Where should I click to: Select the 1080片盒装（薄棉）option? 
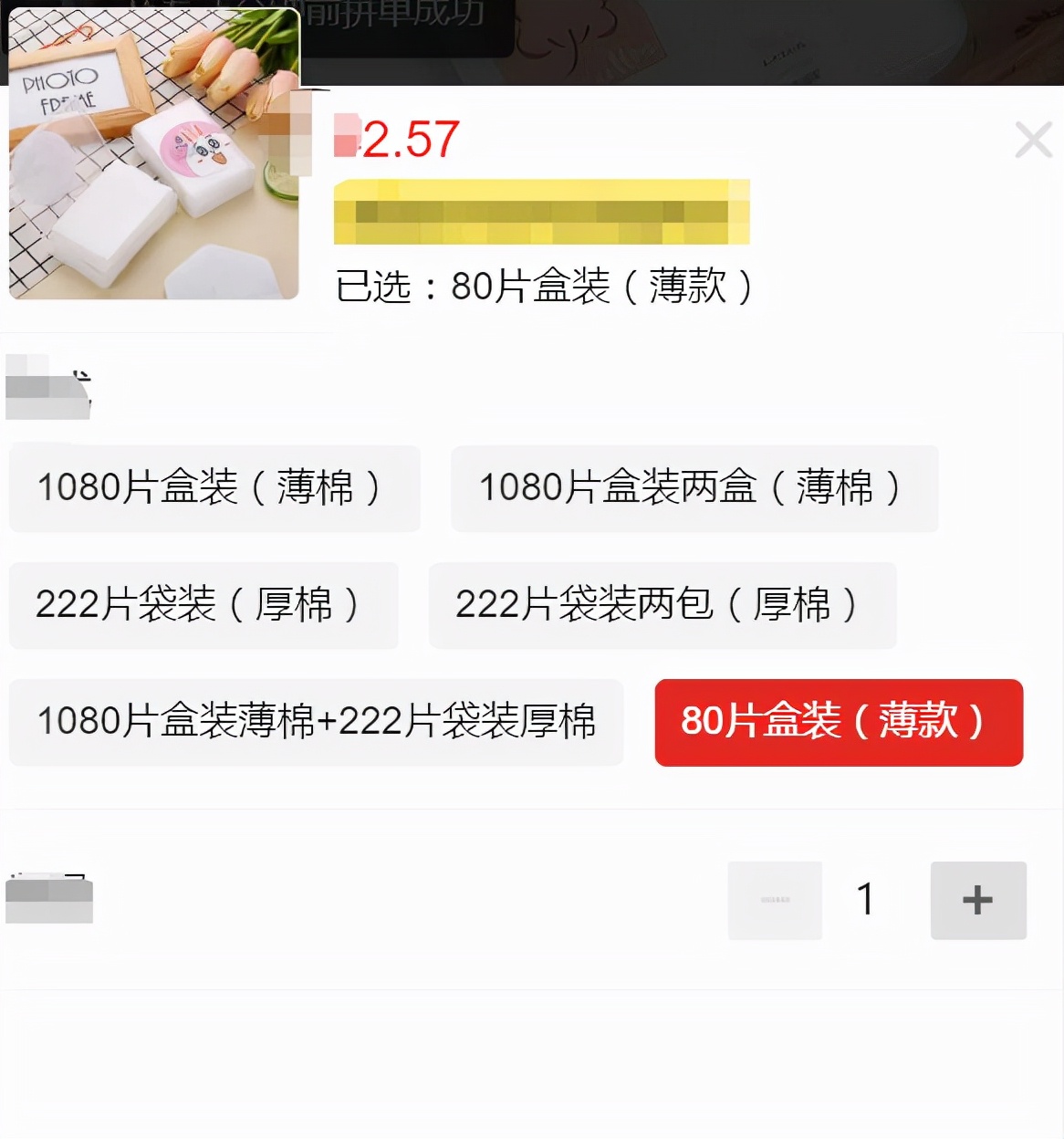pos(213,488)
